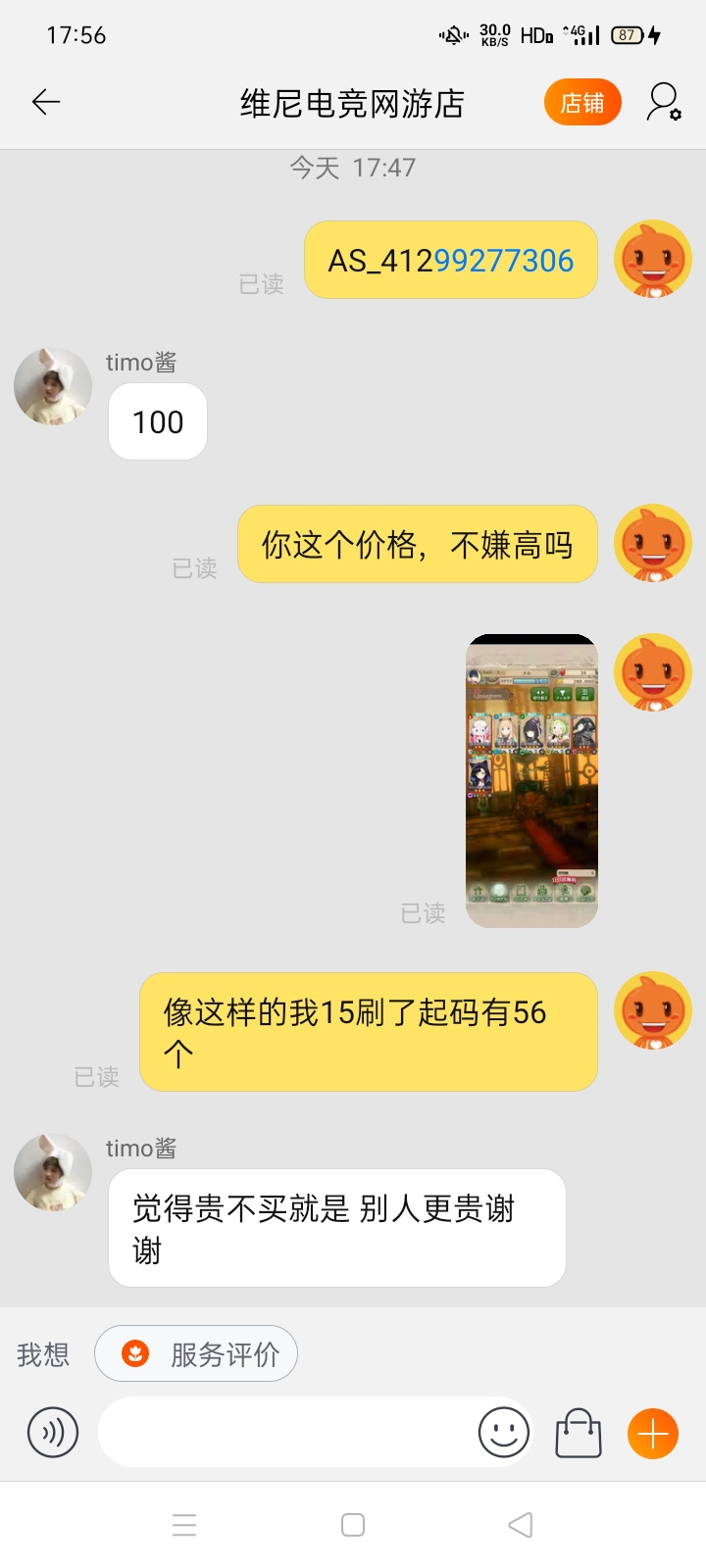This screenshot has width=706, height=1568.
Task: Go back using the top-left arrow
Action: (46, 102)
